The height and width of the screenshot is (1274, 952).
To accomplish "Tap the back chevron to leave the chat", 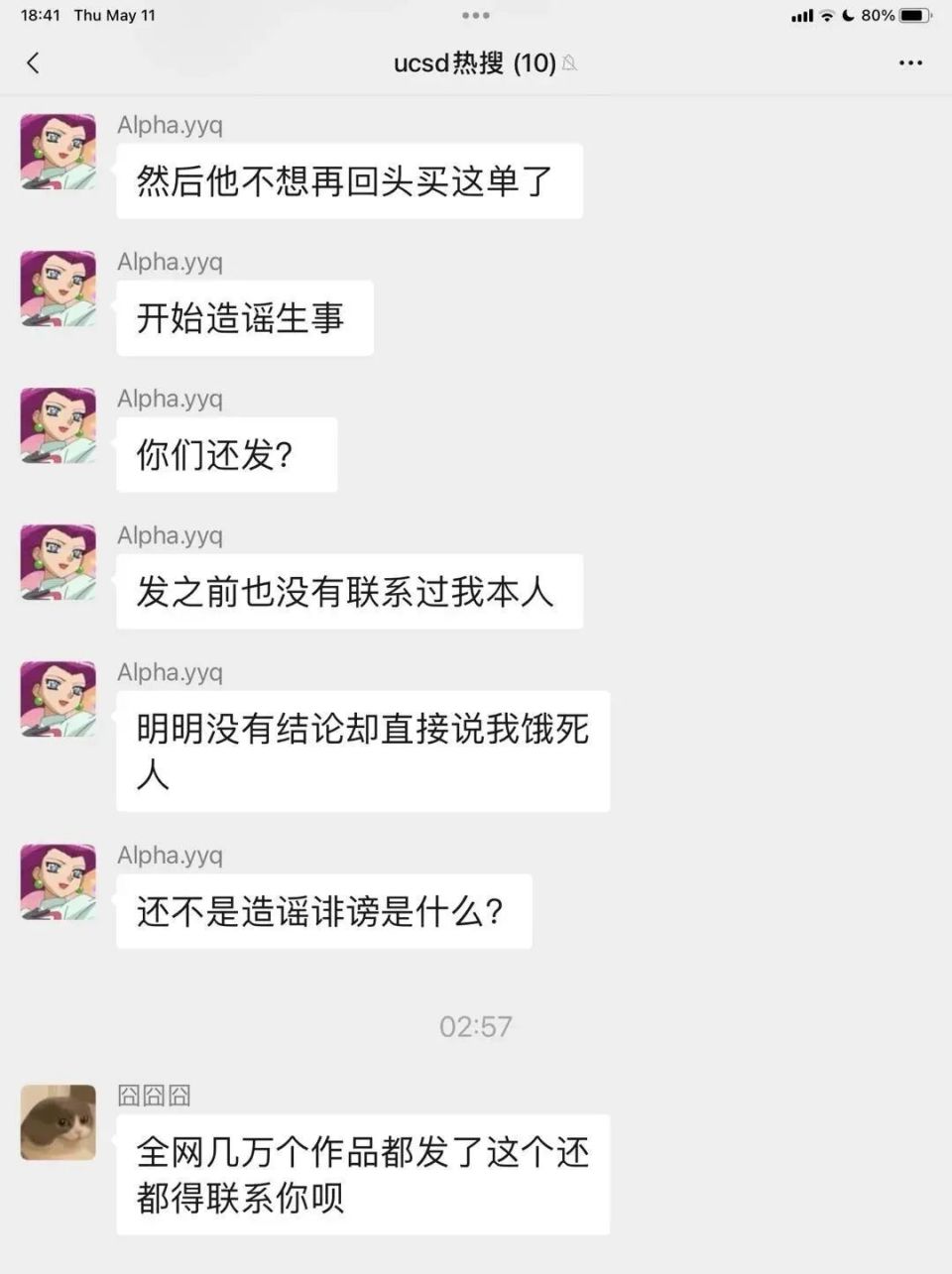I will pos(33,62).
